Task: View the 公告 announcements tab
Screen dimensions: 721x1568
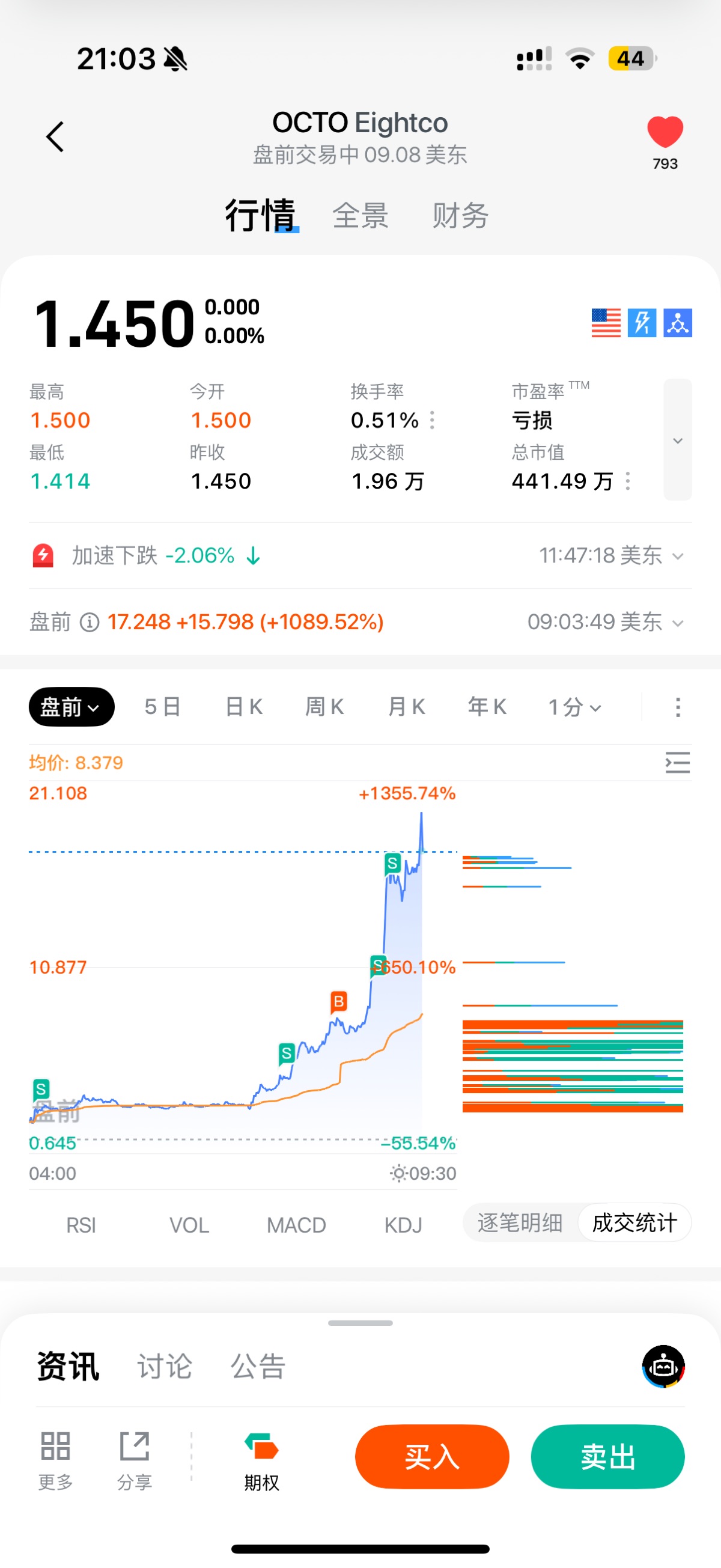Action: pos(258,1367)
